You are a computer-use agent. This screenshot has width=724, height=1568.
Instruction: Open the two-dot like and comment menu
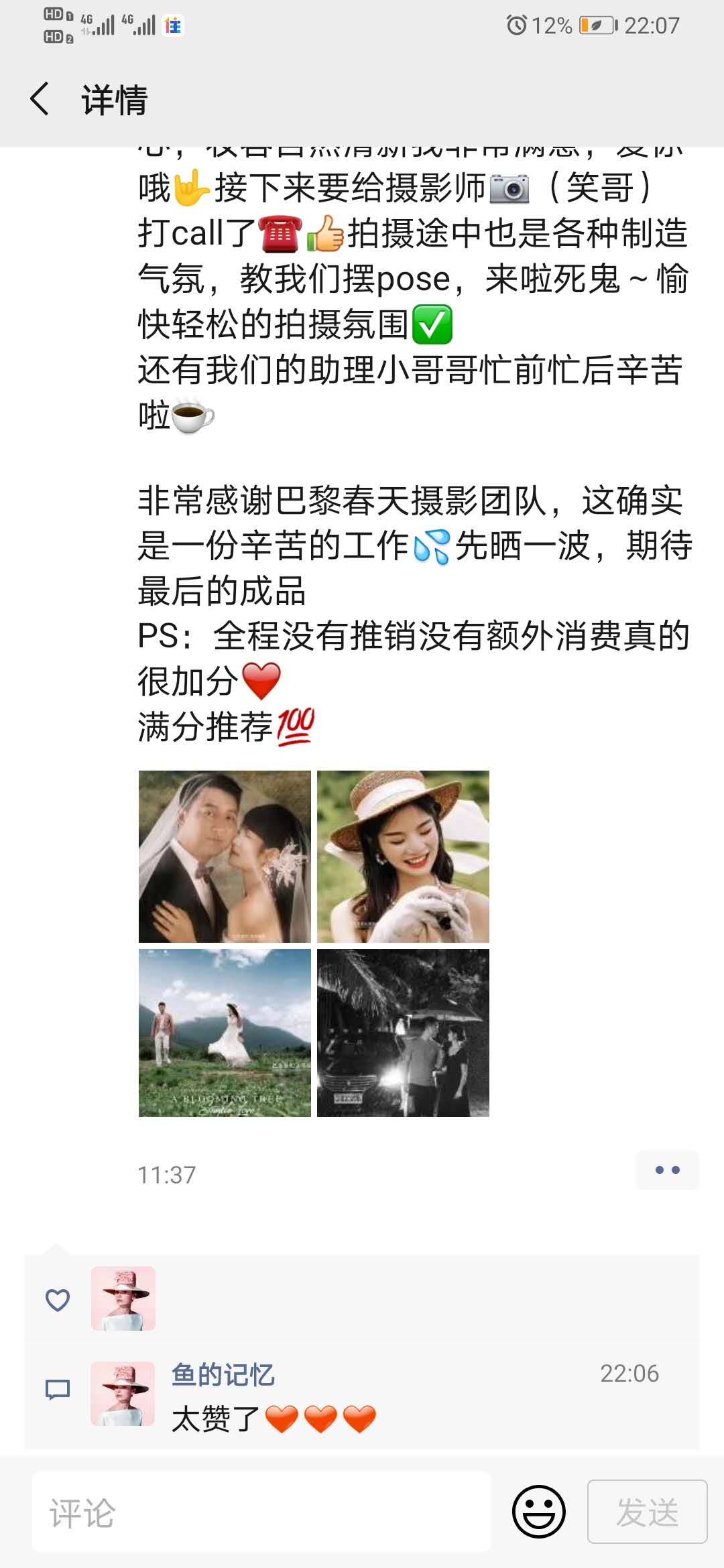pyautogui.click(x=667, y=1170)
